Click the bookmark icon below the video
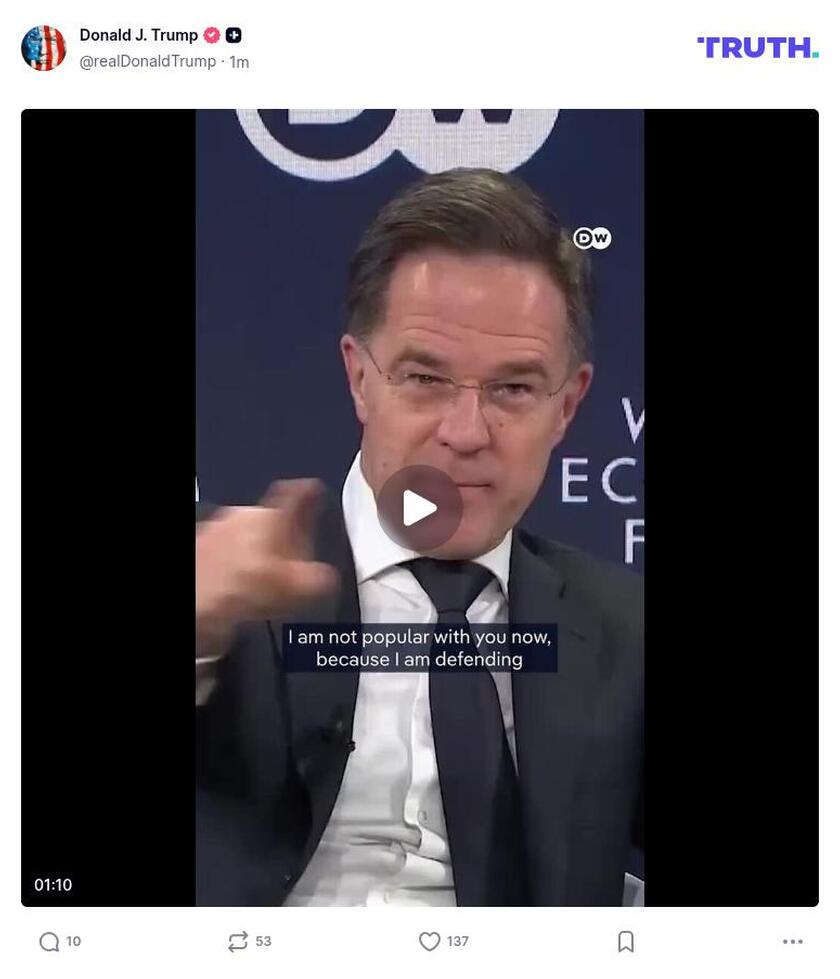The width and height of the screenshot is (840, 979). tap(626, 940)
